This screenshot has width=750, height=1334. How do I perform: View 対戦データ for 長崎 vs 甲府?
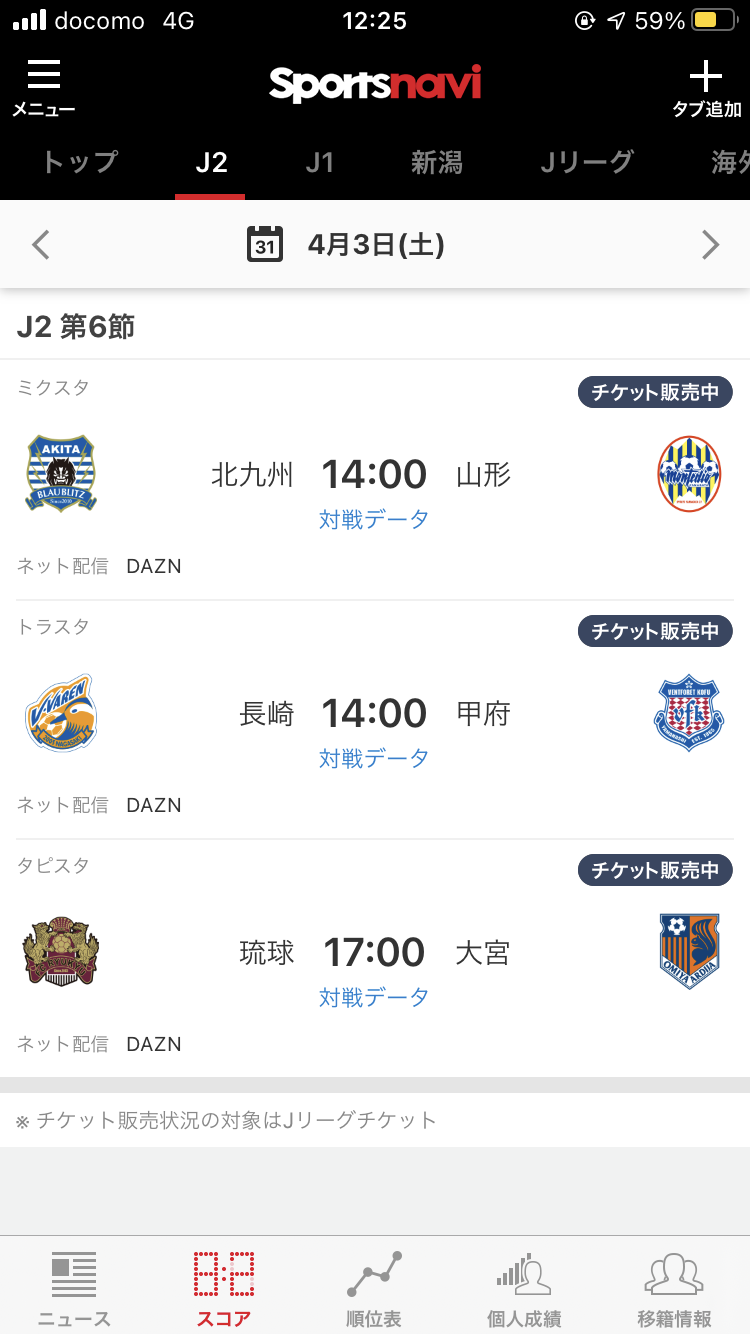click(x=374, y=758)
